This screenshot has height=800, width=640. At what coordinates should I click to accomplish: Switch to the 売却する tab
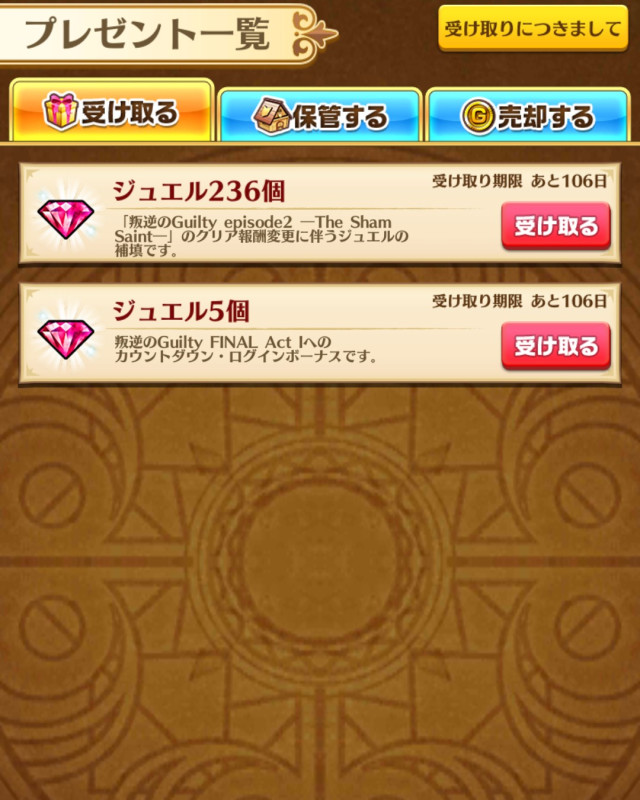pyautogui.click(x=527, y=116)
